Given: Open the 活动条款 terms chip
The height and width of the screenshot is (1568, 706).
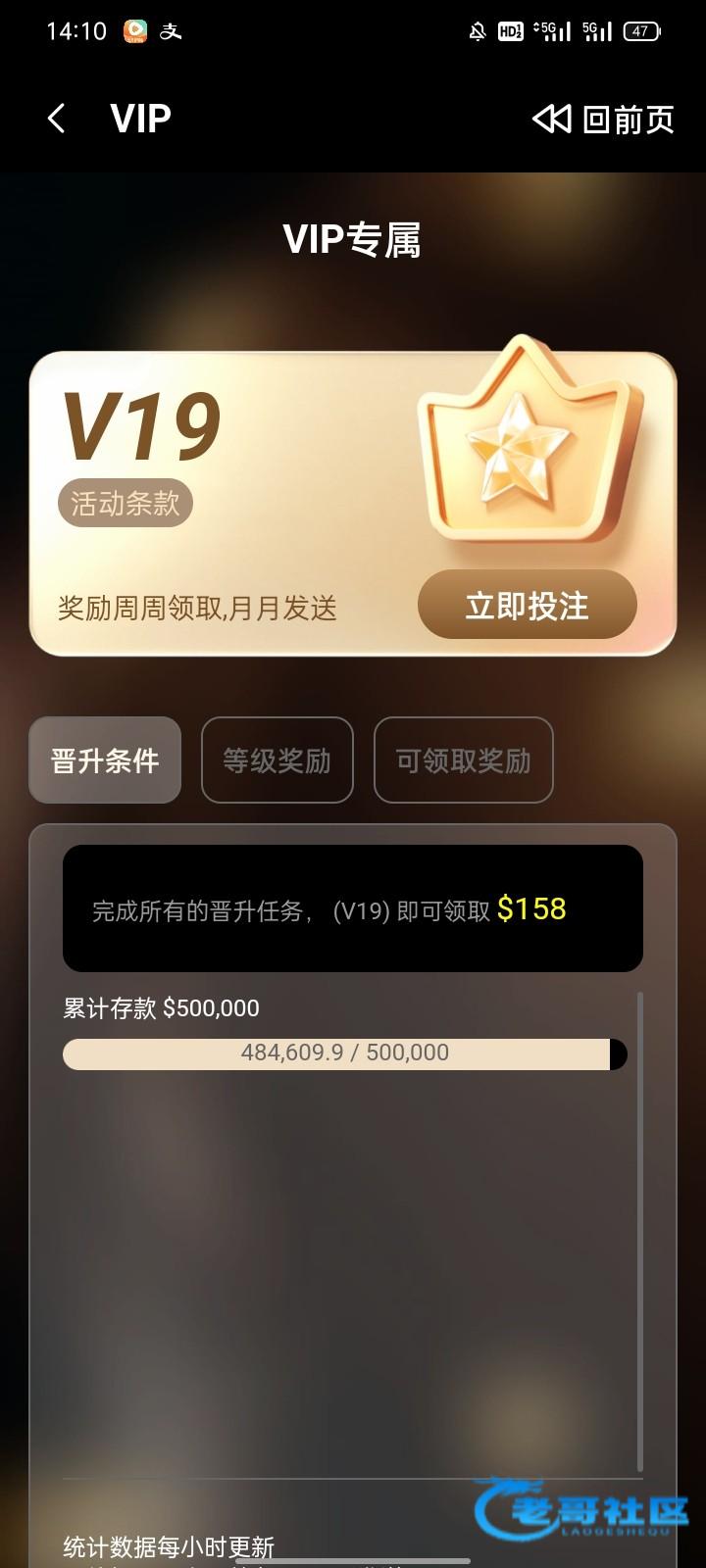Looking at the screenshot, I should (126, 504).
